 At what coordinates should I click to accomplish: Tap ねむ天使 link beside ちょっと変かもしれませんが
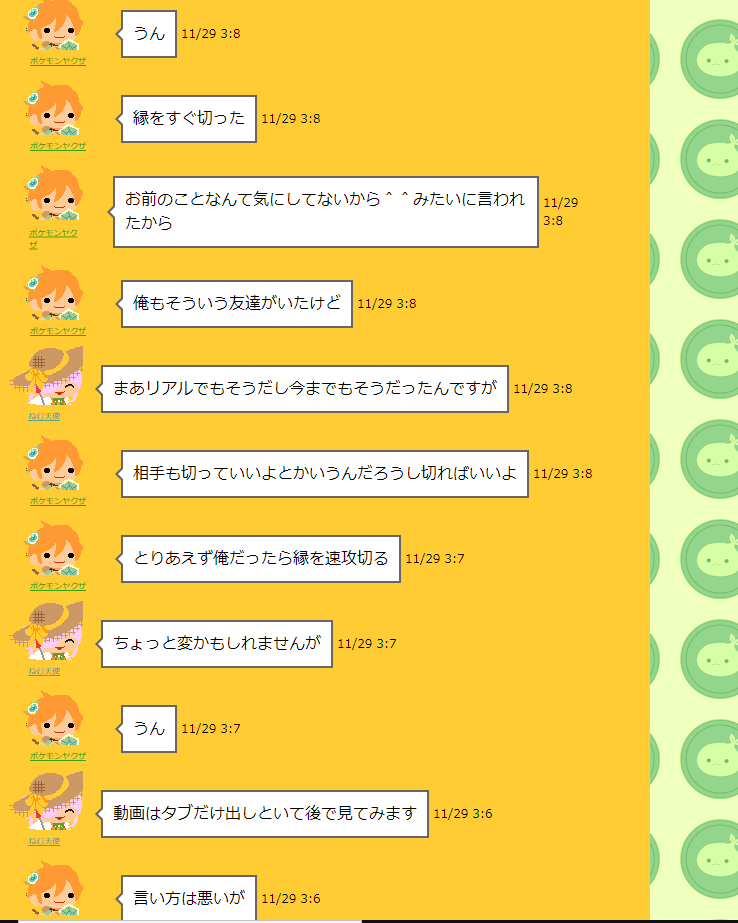tap(44, 671)
